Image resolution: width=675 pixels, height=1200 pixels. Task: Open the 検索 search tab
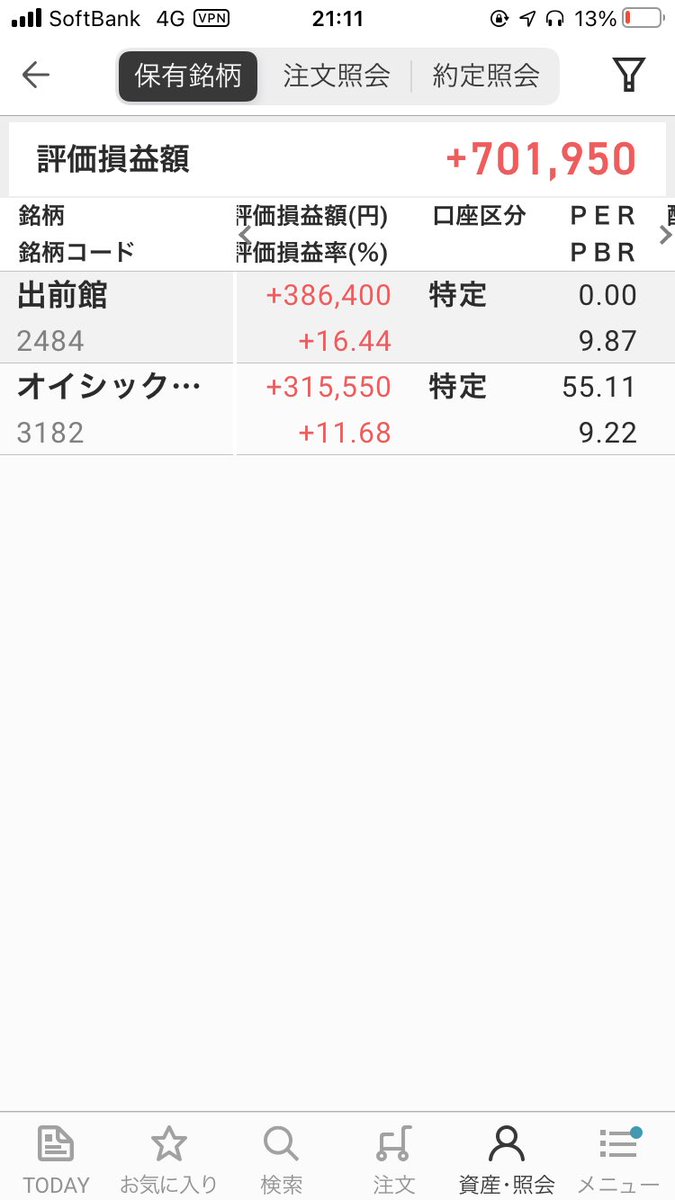click(281, 1160)
